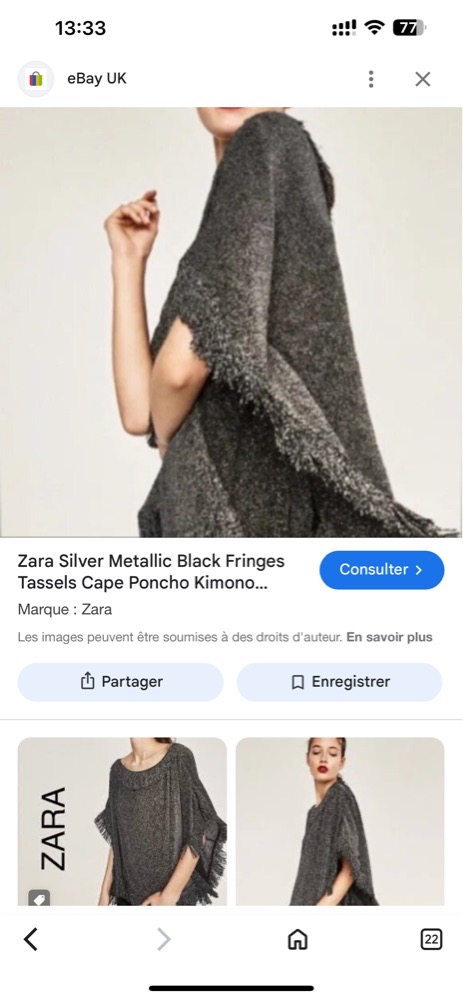Open the tab switcher showing 22 tabs
The width and height of the screenshot is (463, 1000).
coord(432,939)
